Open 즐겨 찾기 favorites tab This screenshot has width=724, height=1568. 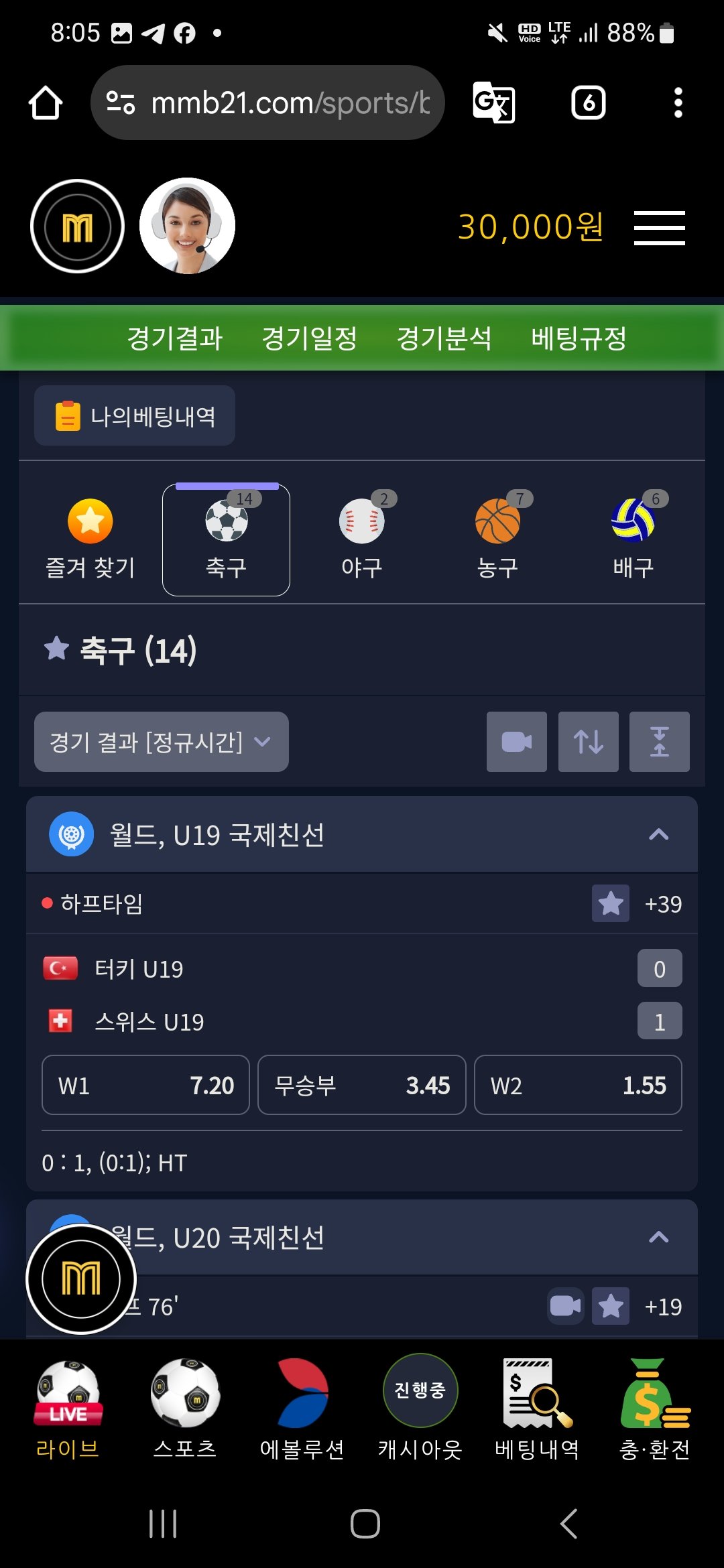coord(90,539)
